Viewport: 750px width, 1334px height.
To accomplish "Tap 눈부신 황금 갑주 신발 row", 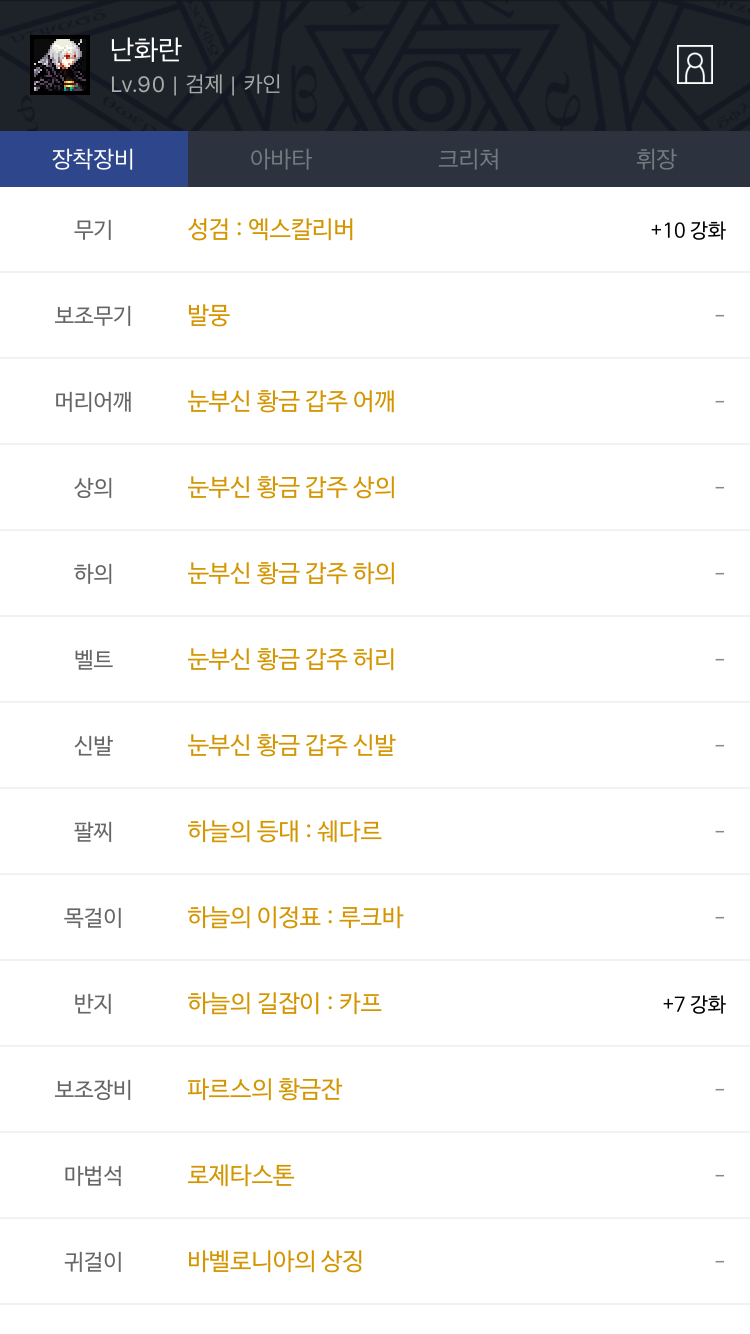I will point(375,746).
